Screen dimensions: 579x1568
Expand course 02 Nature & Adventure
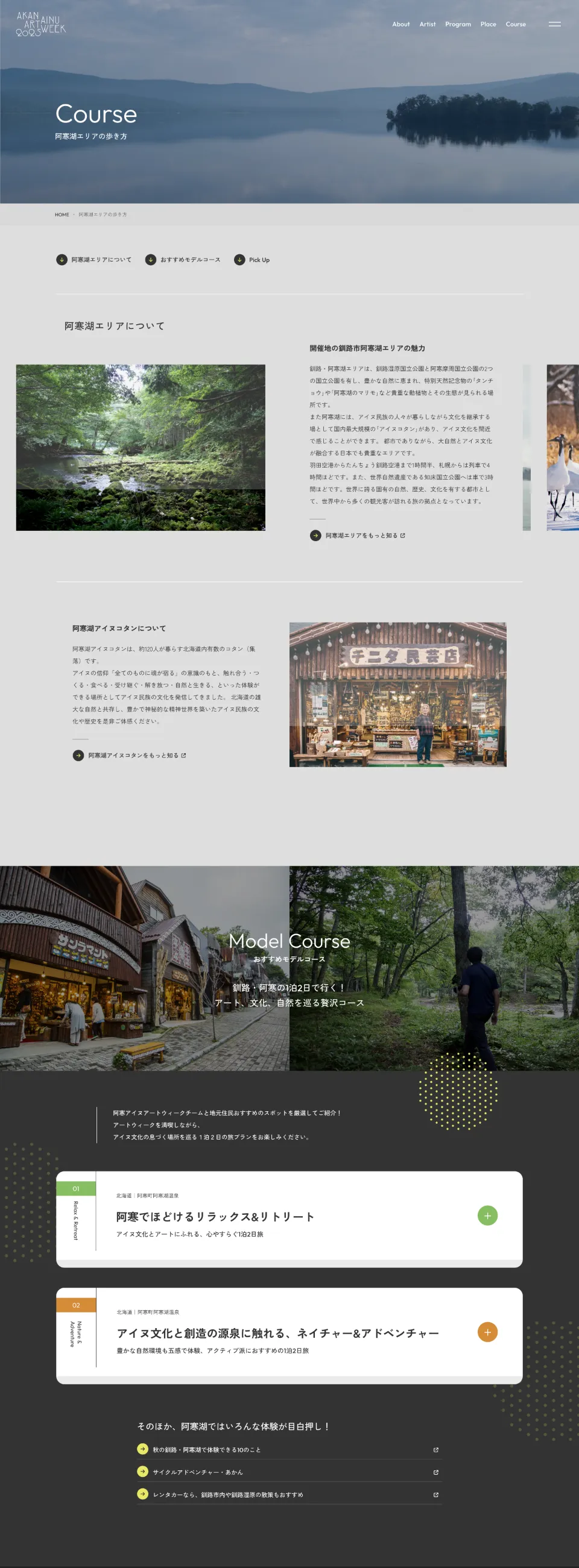[x=487, y=1332]
